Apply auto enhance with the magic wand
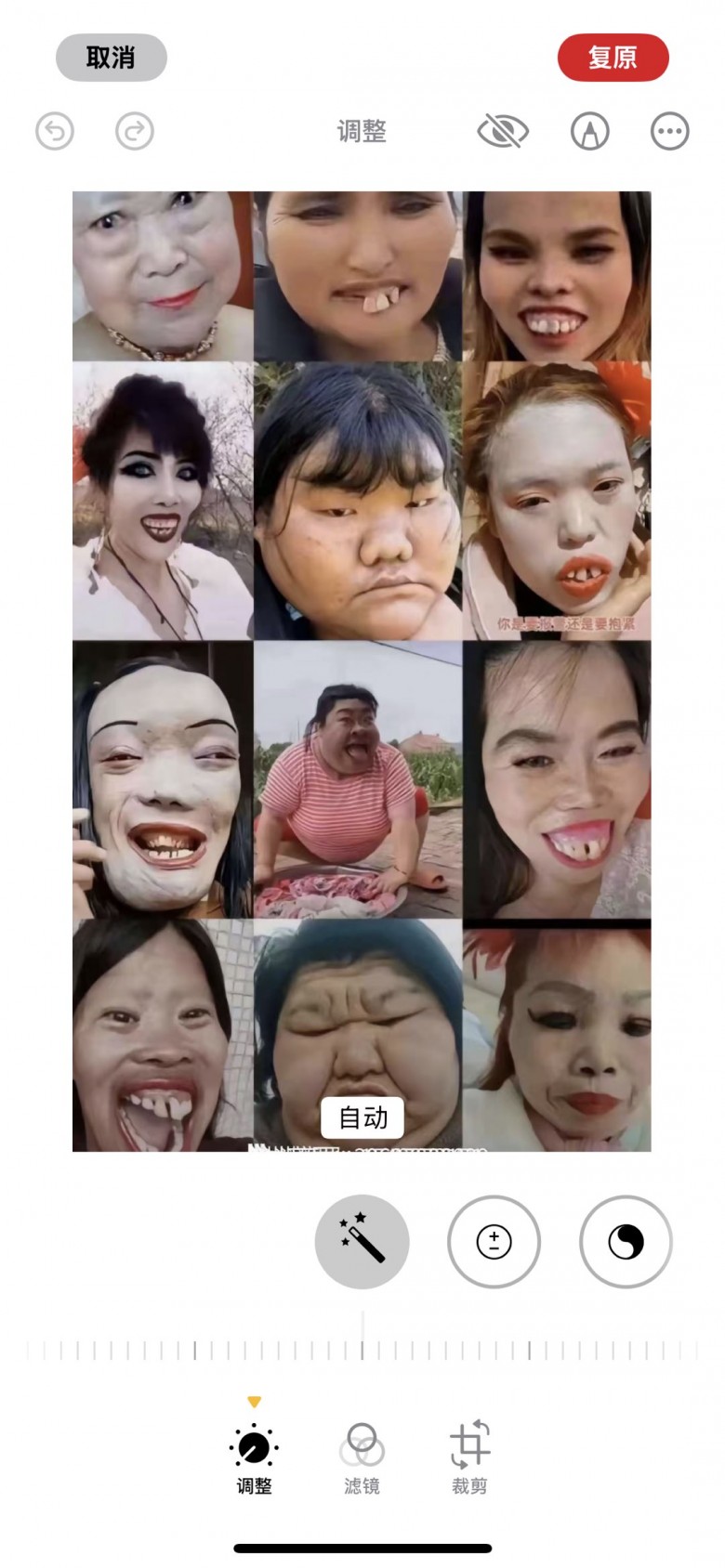The image size is (725, 1568). coord(362,1241)
